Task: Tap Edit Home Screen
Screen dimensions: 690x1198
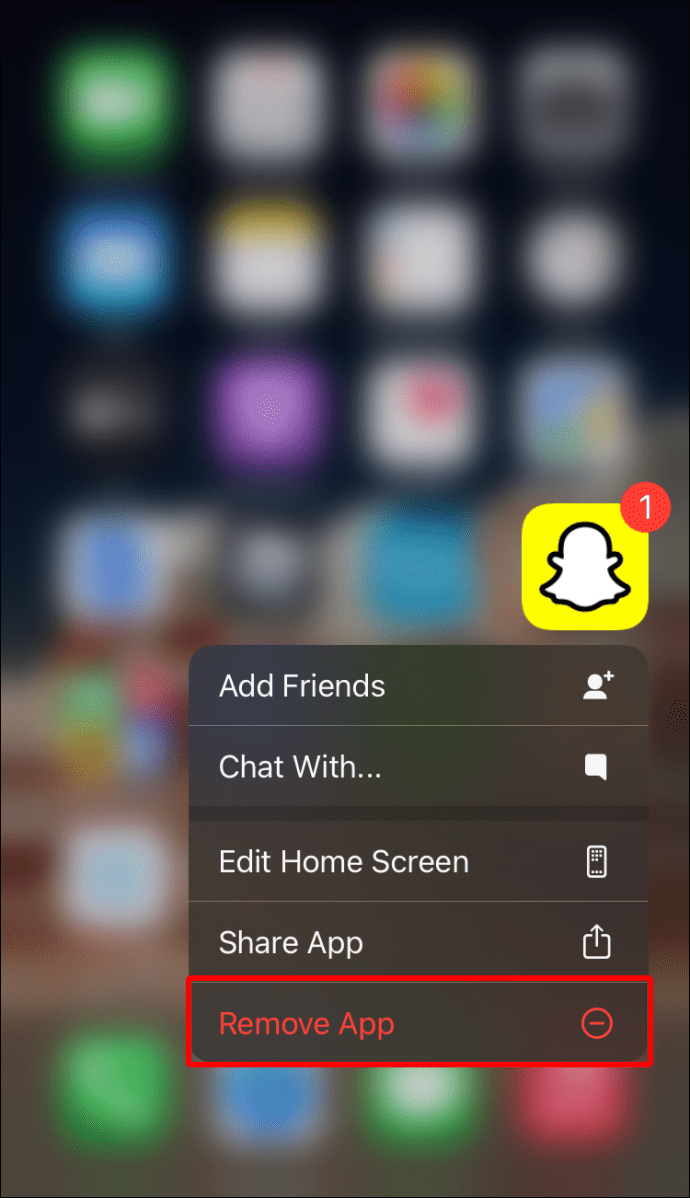Action: click(x=418, y=862)
